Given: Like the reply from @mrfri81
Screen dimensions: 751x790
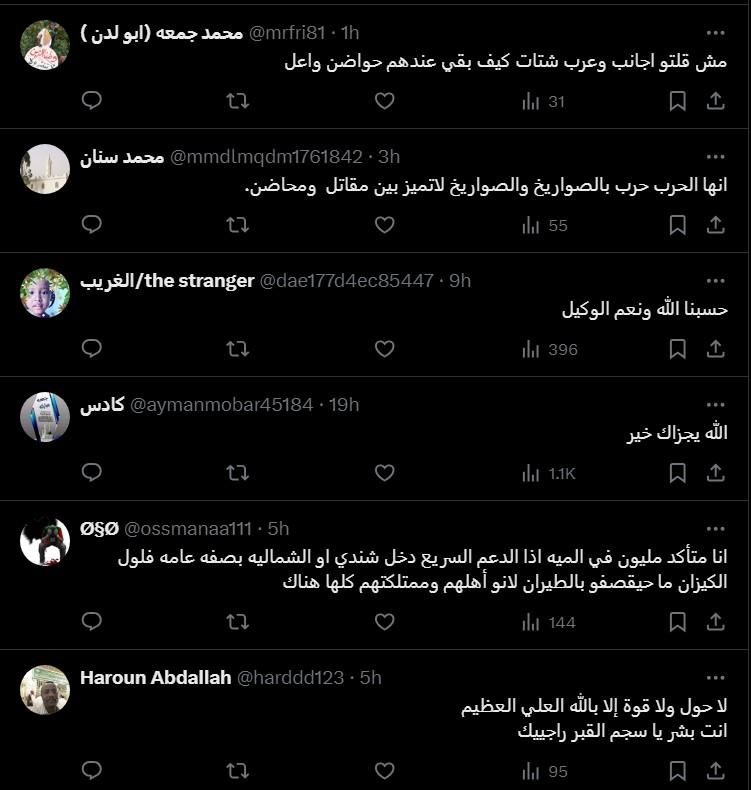Looking at the screenshot, I should 384,101.
